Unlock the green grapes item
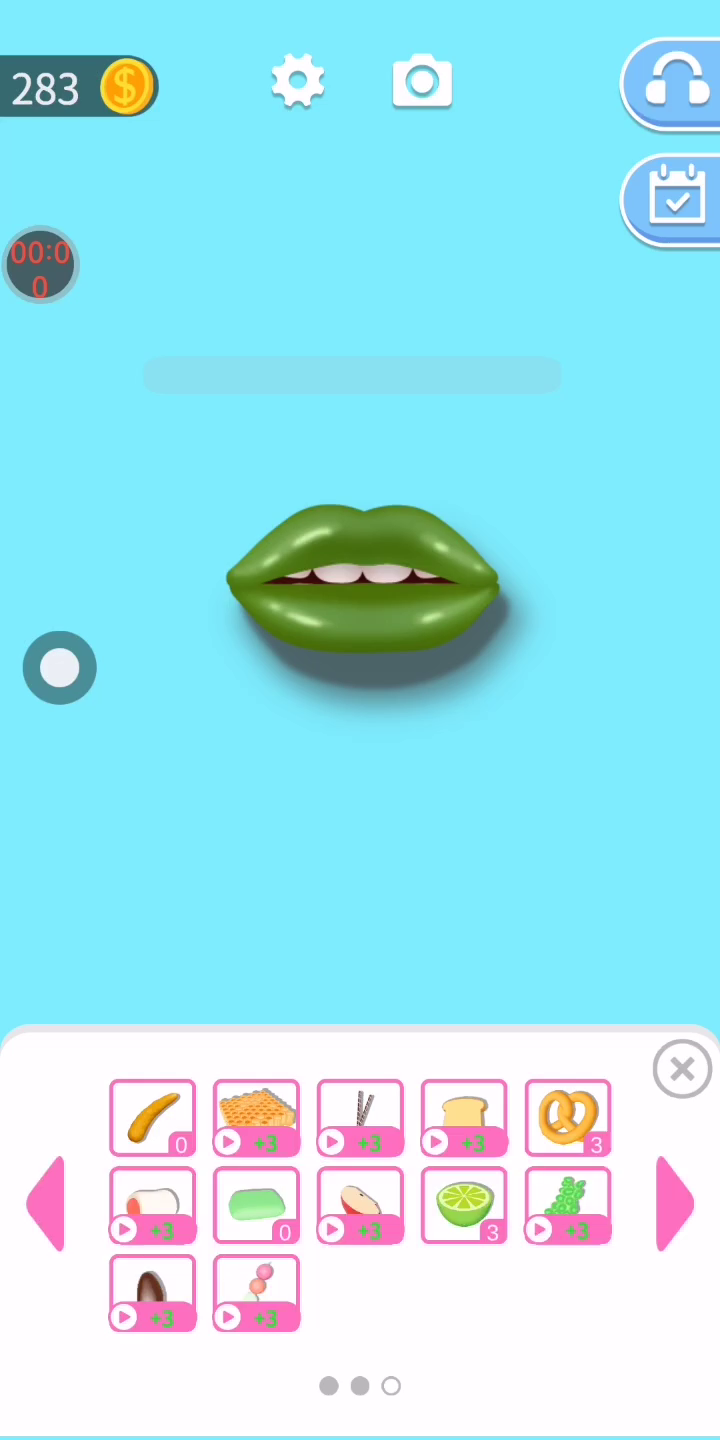Viewport: 720px width, 1440px height. coord(568,1204)
